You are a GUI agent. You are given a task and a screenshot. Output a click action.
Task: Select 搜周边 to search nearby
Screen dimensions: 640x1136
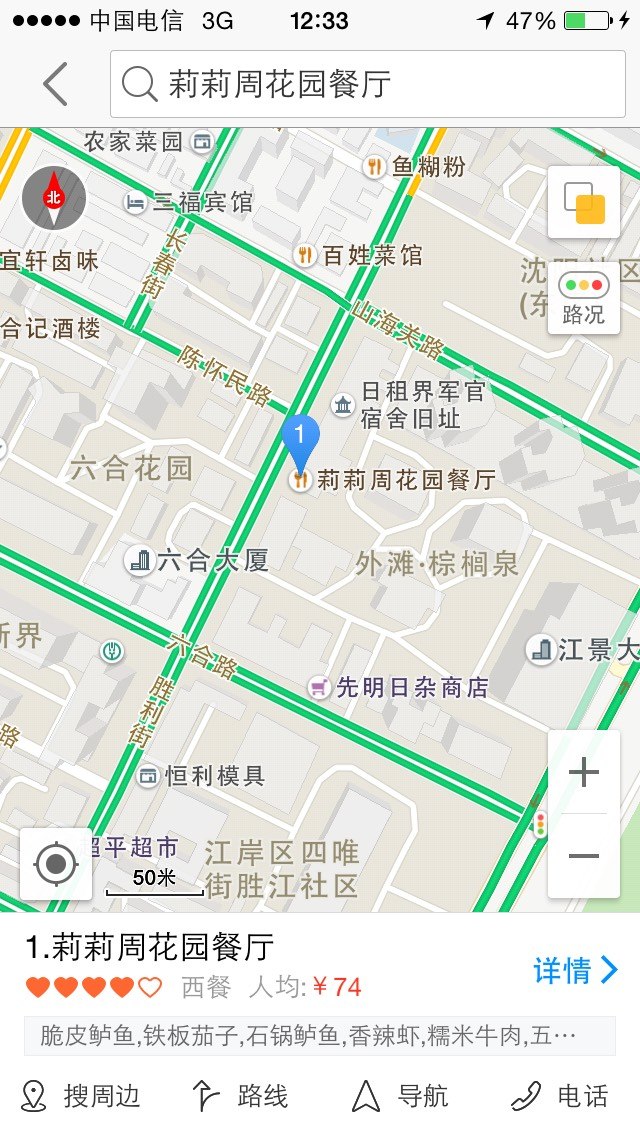click(x=80, y=1096)
